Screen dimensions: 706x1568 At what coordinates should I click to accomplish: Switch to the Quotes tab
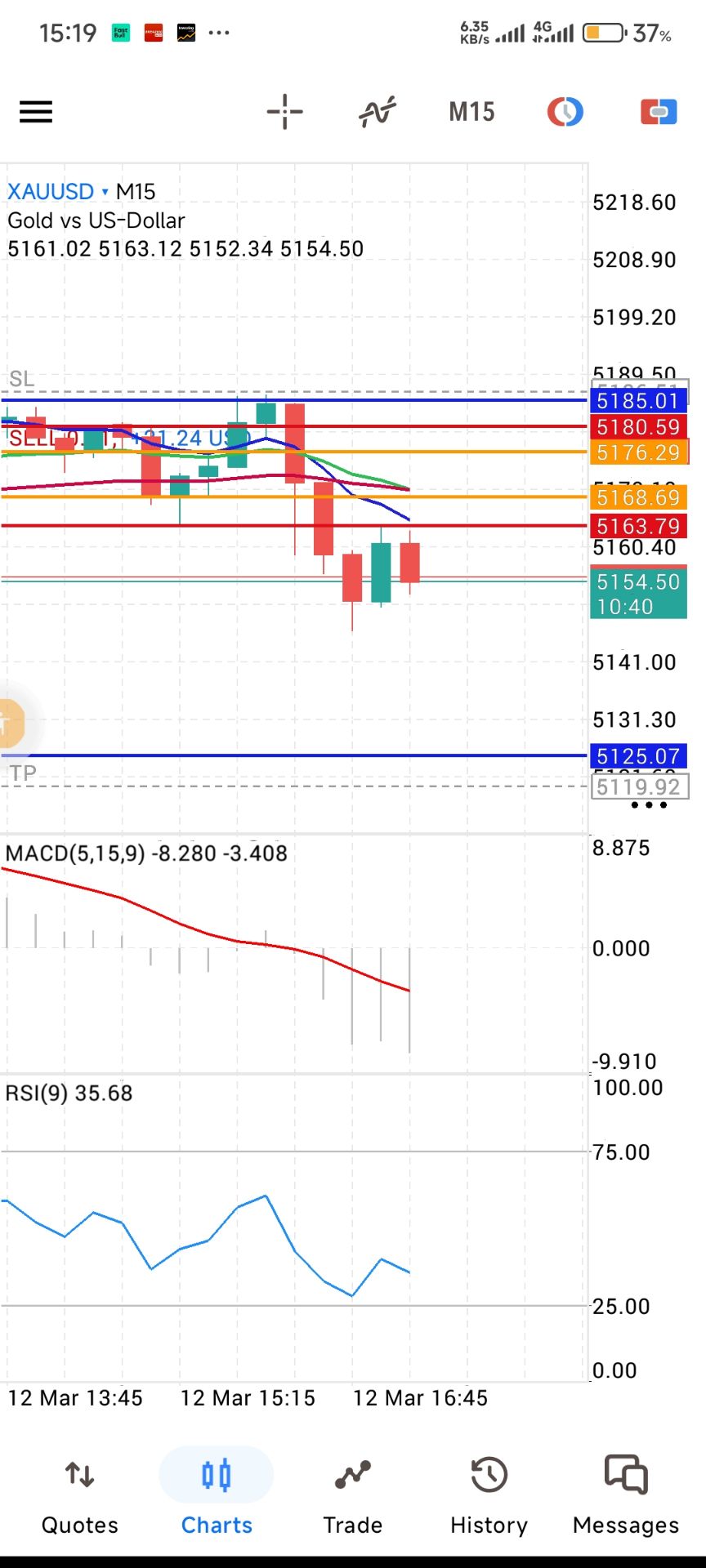point(79,1494)
